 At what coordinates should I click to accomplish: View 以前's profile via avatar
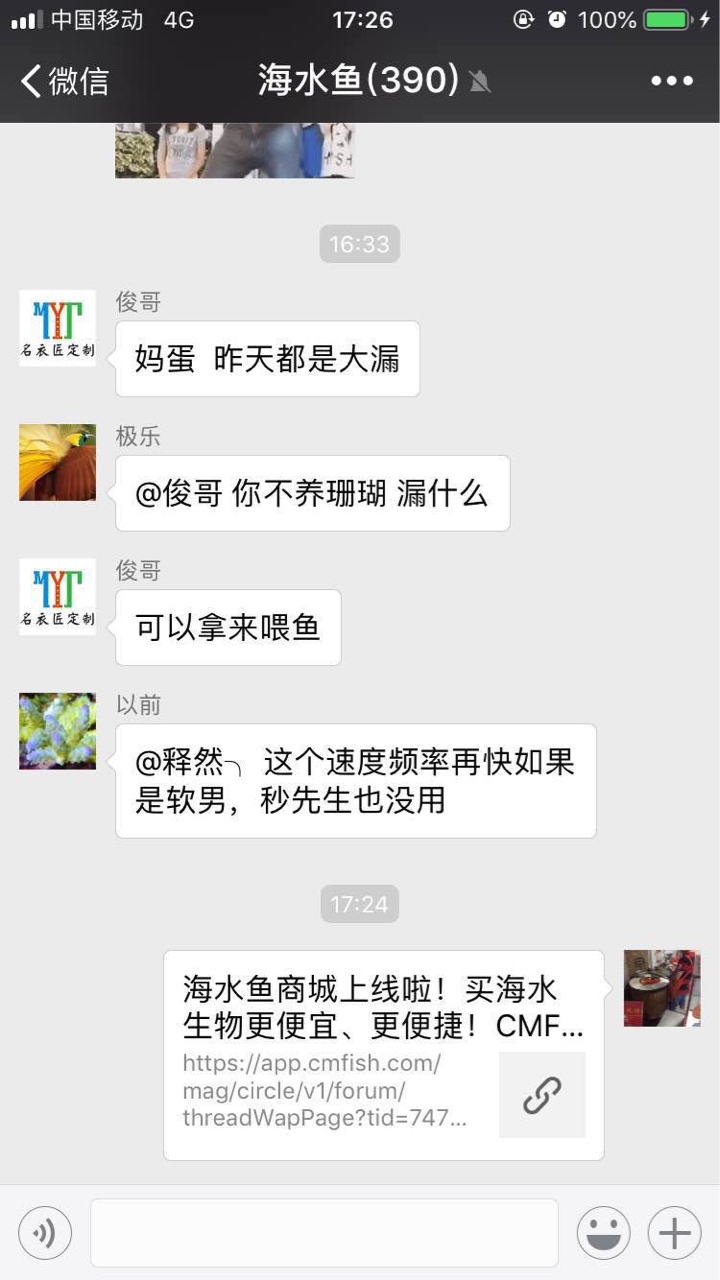(x=58, y=731)
